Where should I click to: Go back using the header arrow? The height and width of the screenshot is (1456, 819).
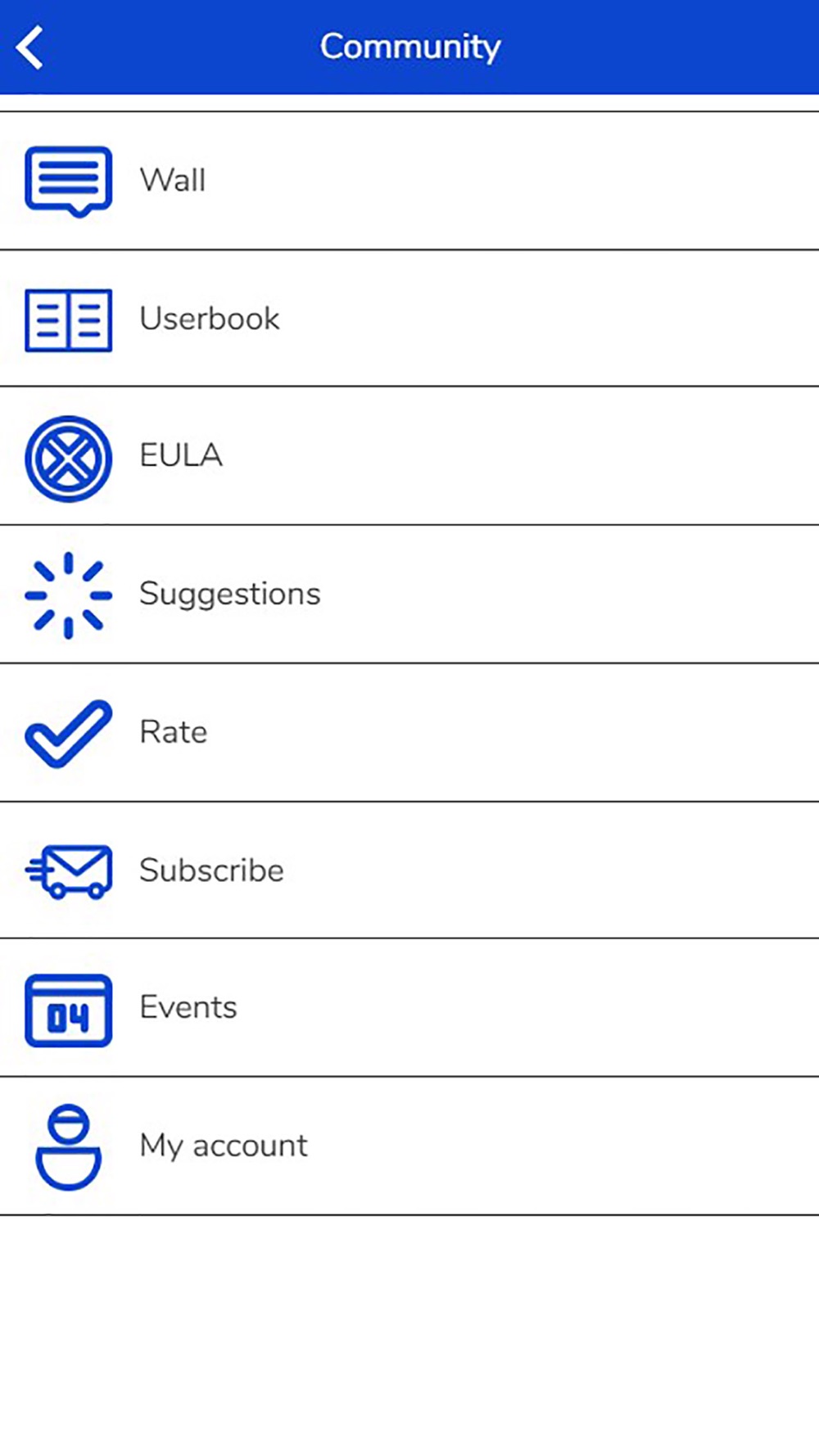pos(30,47)
